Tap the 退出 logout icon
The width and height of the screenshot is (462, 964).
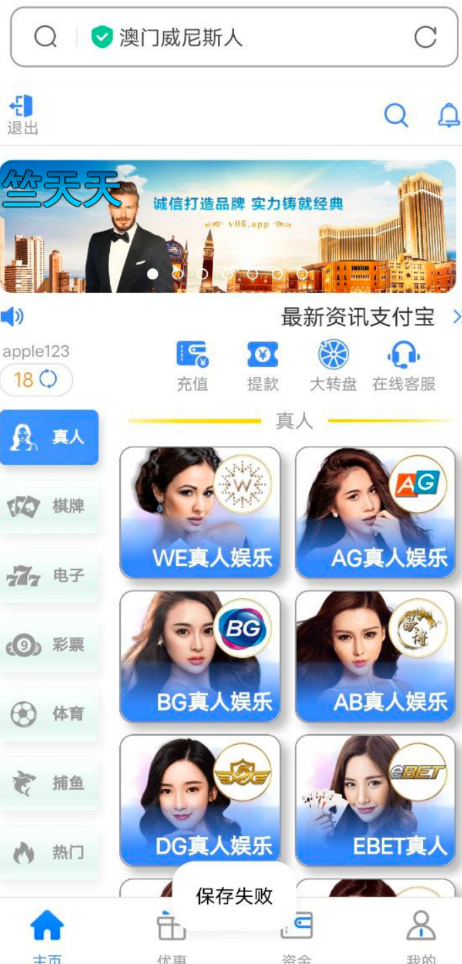[22, 114]
